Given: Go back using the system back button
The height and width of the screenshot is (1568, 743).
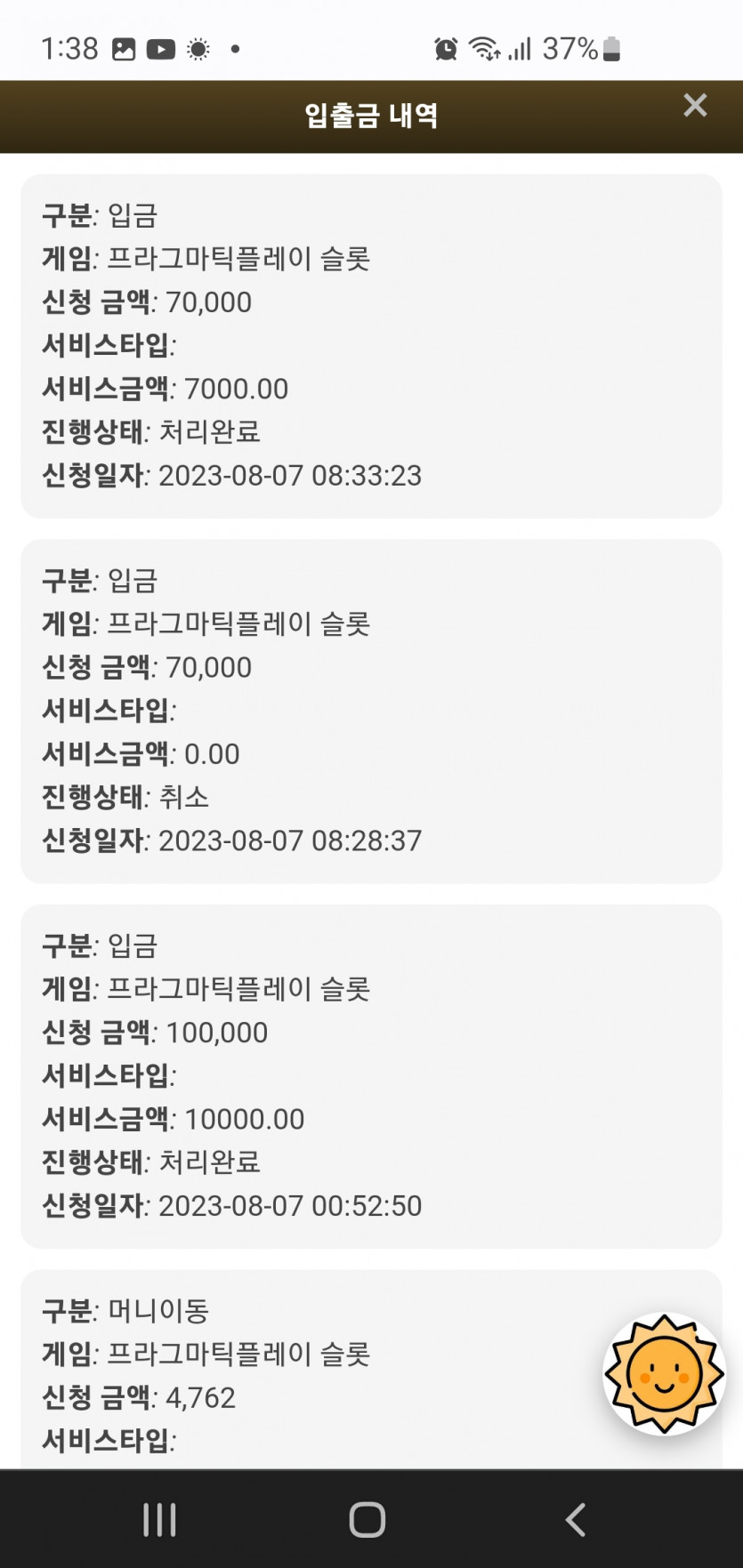Looking at the screenshot, I should pos(576,1519).
